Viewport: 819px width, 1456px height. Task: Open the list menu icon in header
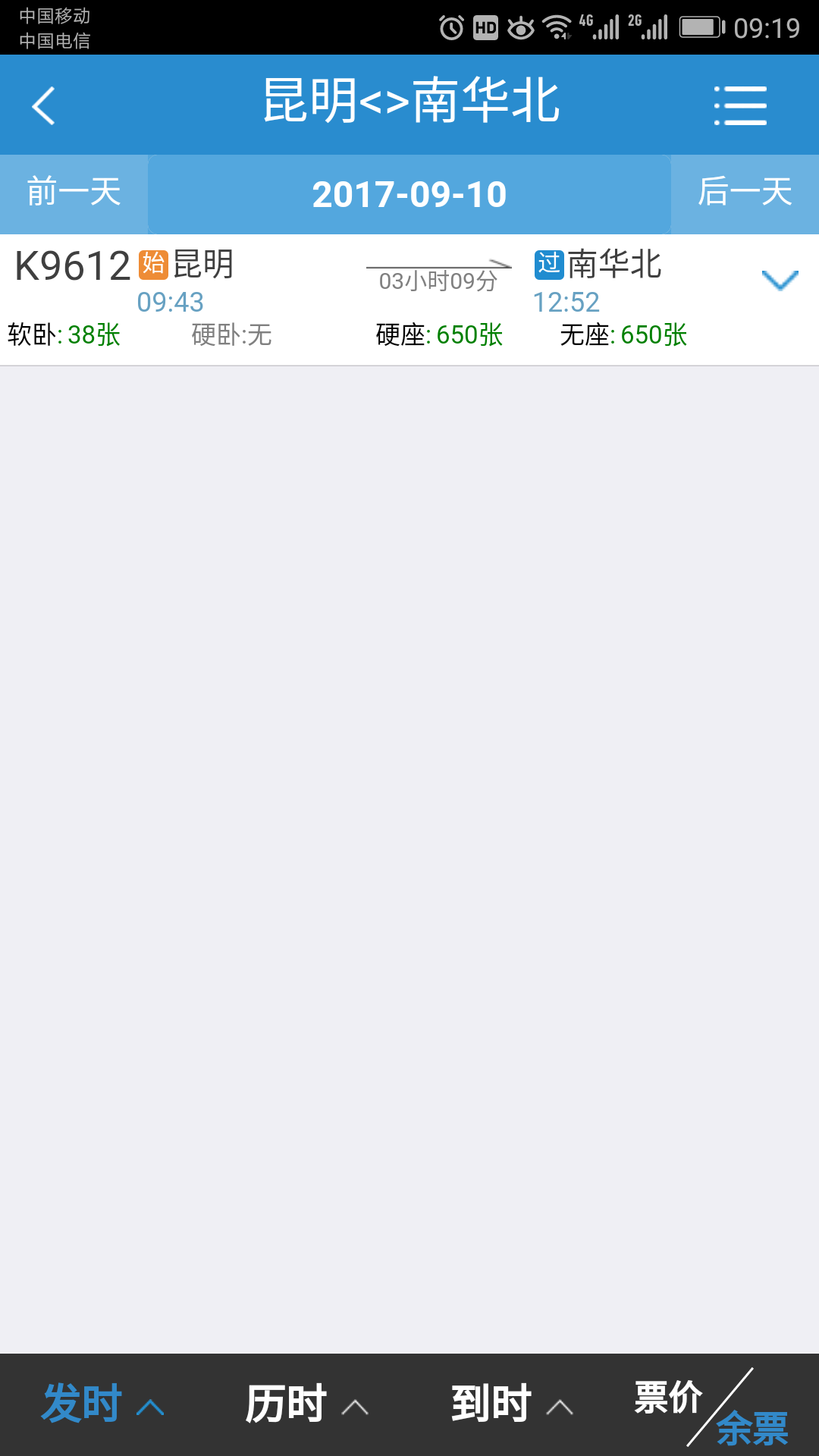click(x=740, y=105)
